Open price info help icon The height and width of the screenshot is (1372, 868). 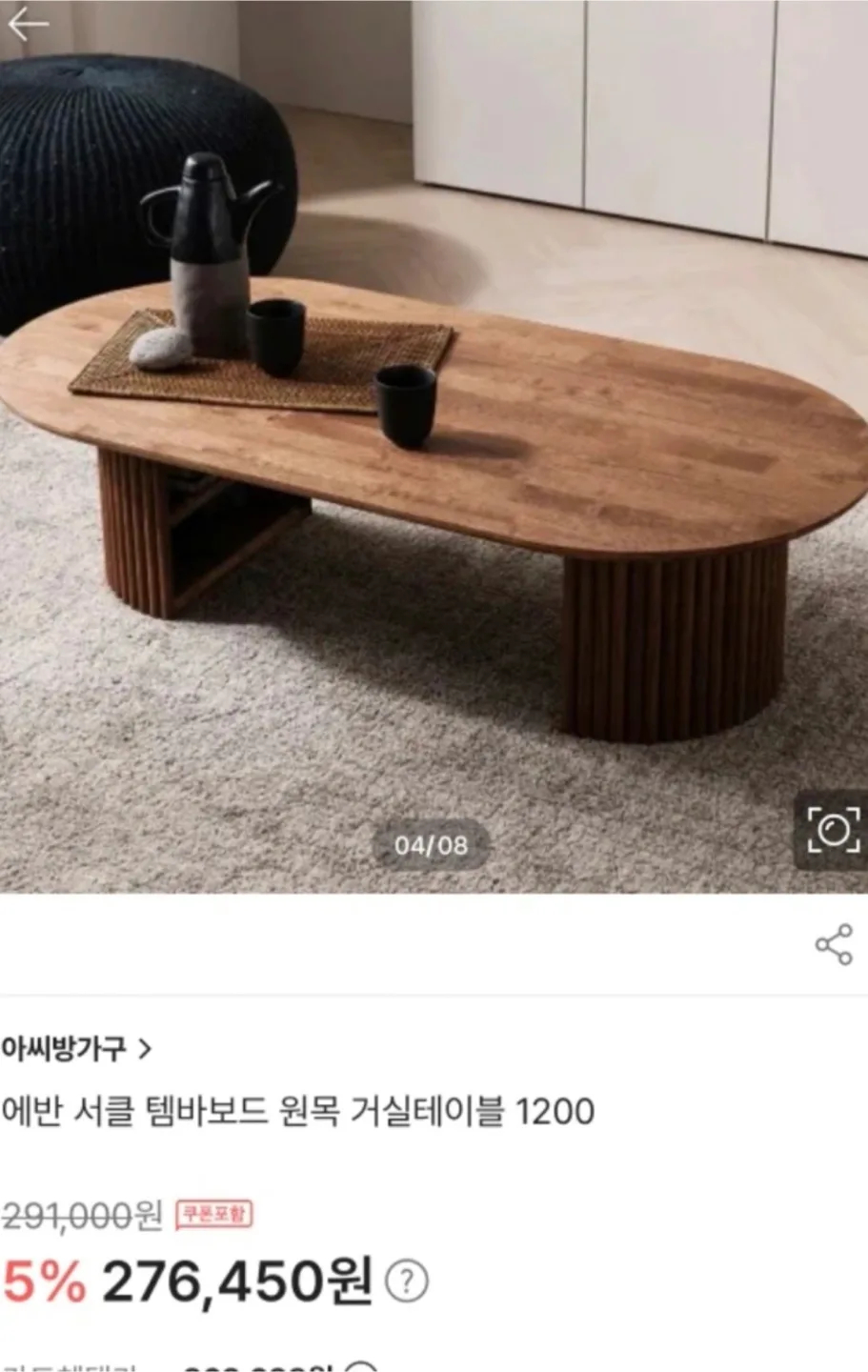pyautogui.click(x=407, y=1282)
